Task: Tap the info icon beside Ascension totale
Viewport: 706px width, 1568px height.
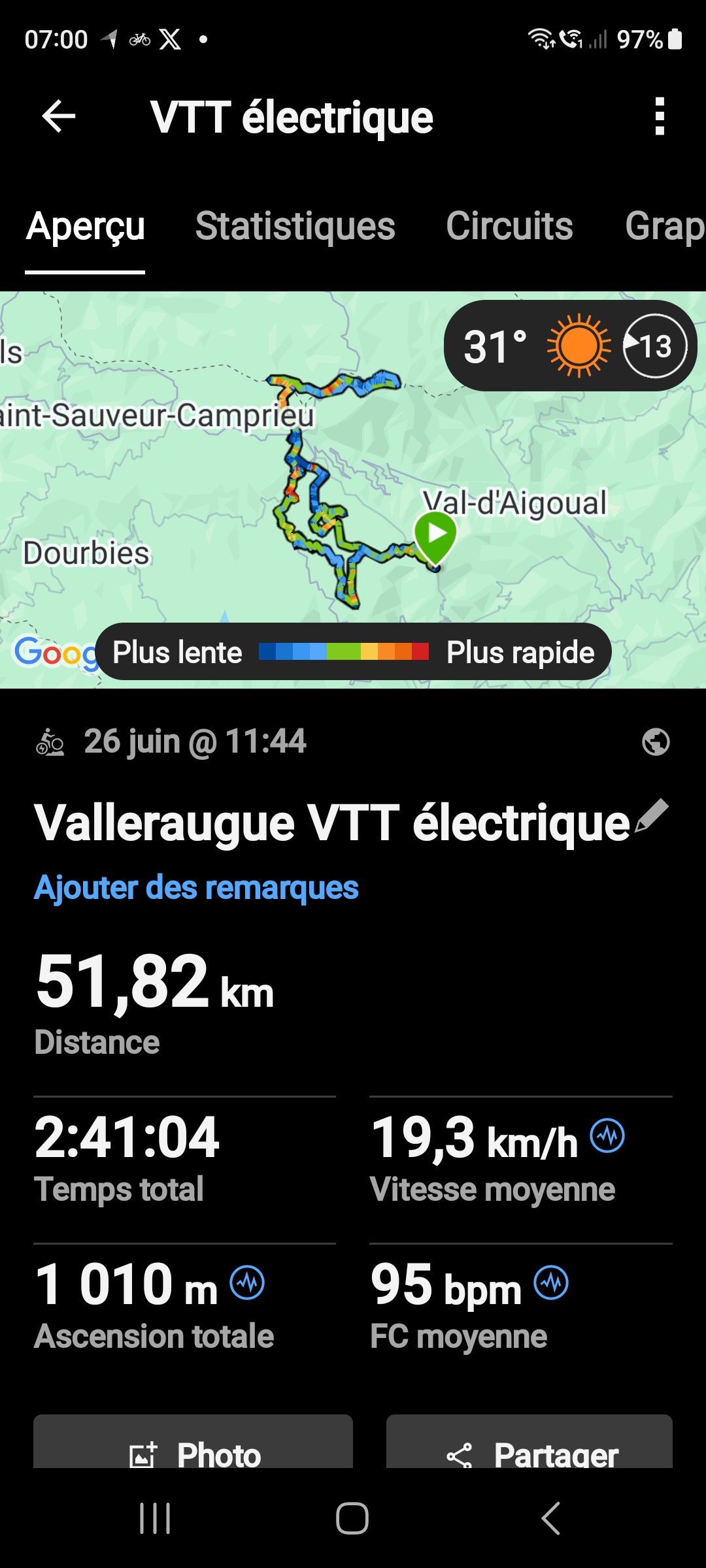Action: click(247, 1282)
